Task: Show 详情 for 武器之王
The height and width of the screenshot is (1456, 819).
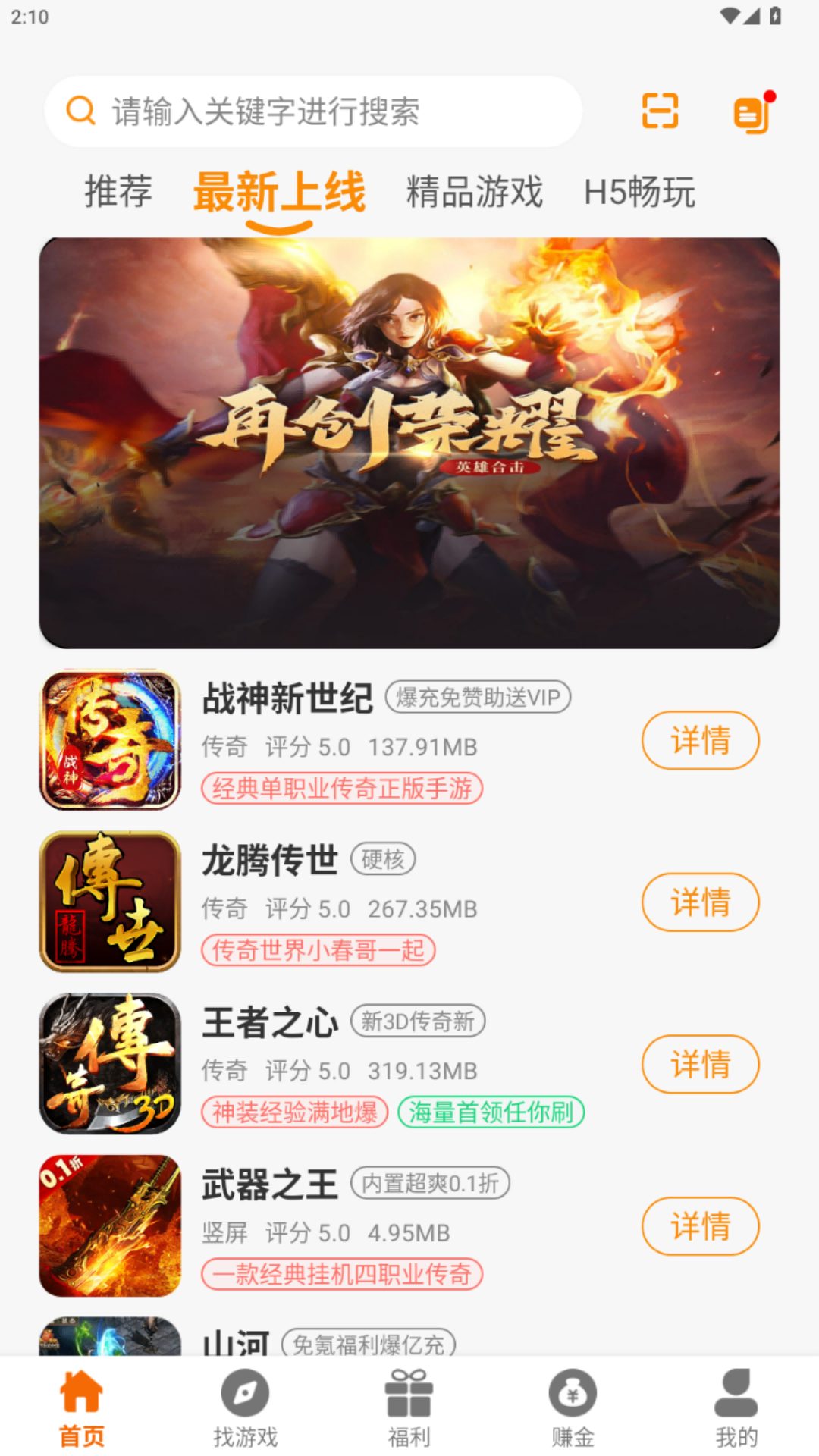Action: (700, 1226)
